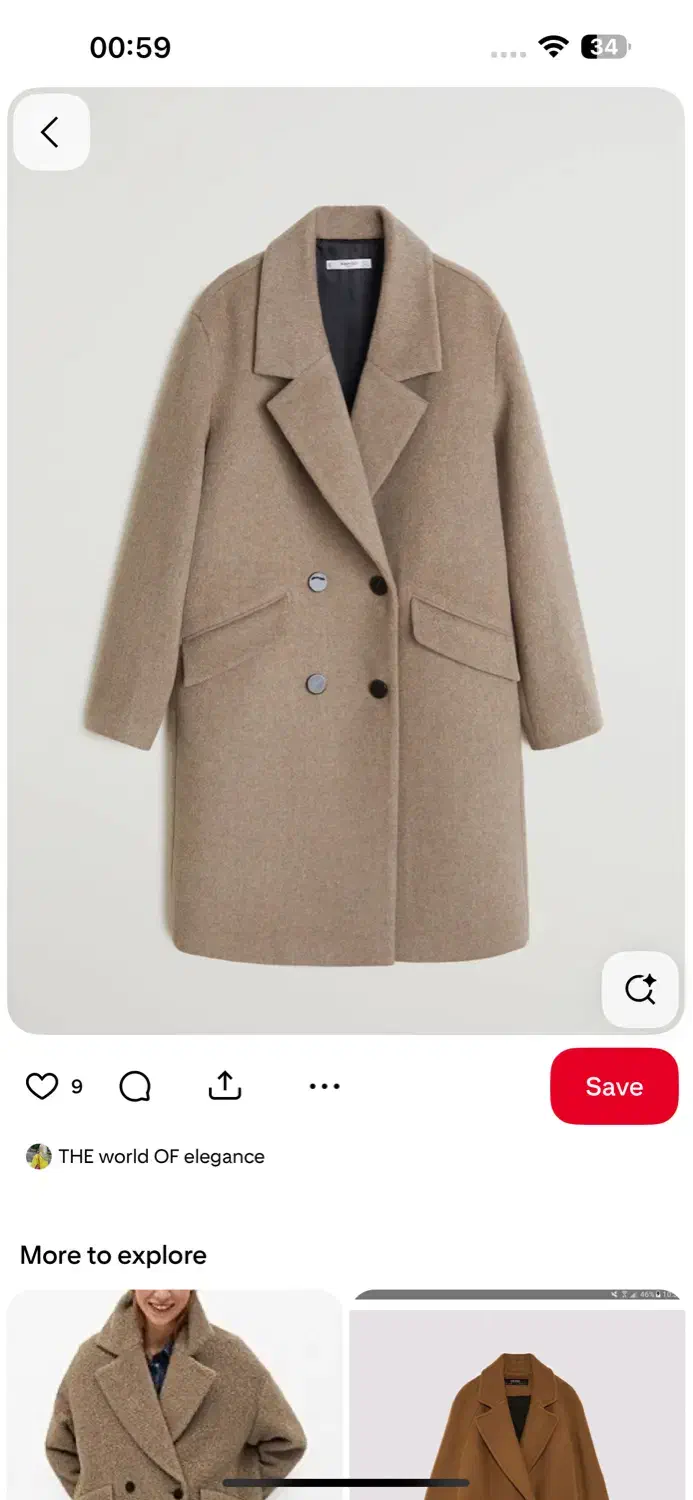
Task: Go back using the arrow button
Action: point(51,132)
